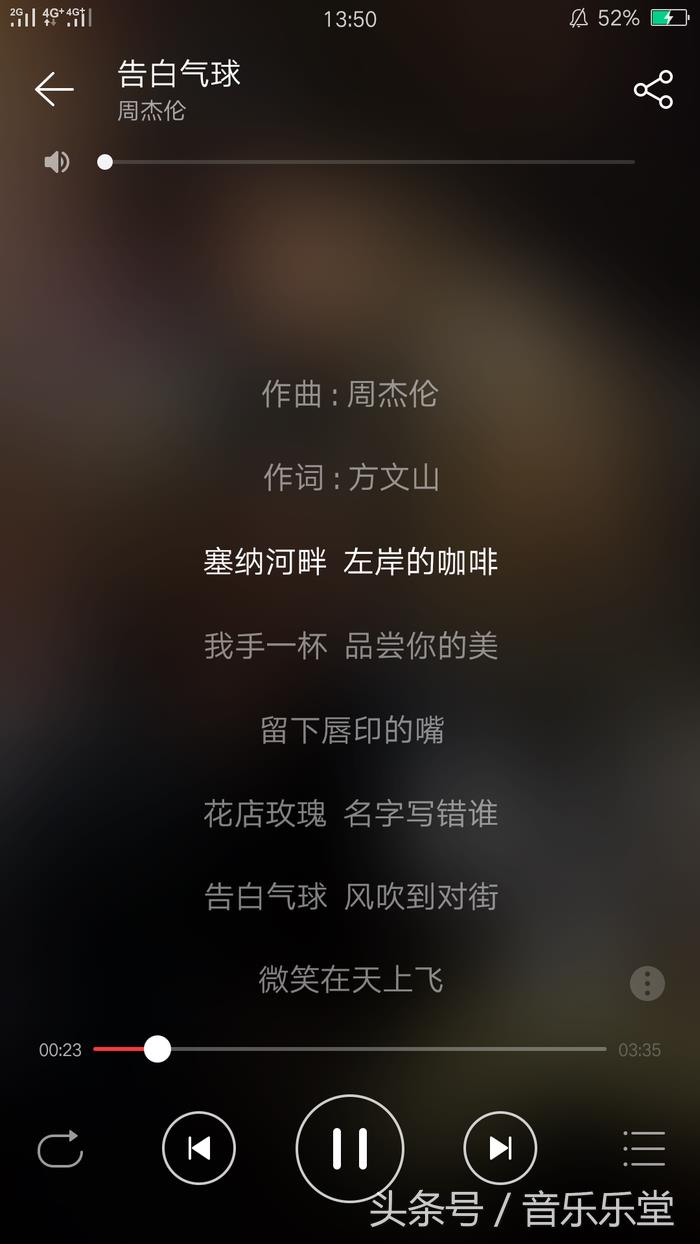
Task: Tap the volume speaker icon
Action: (x=57, y=162)
